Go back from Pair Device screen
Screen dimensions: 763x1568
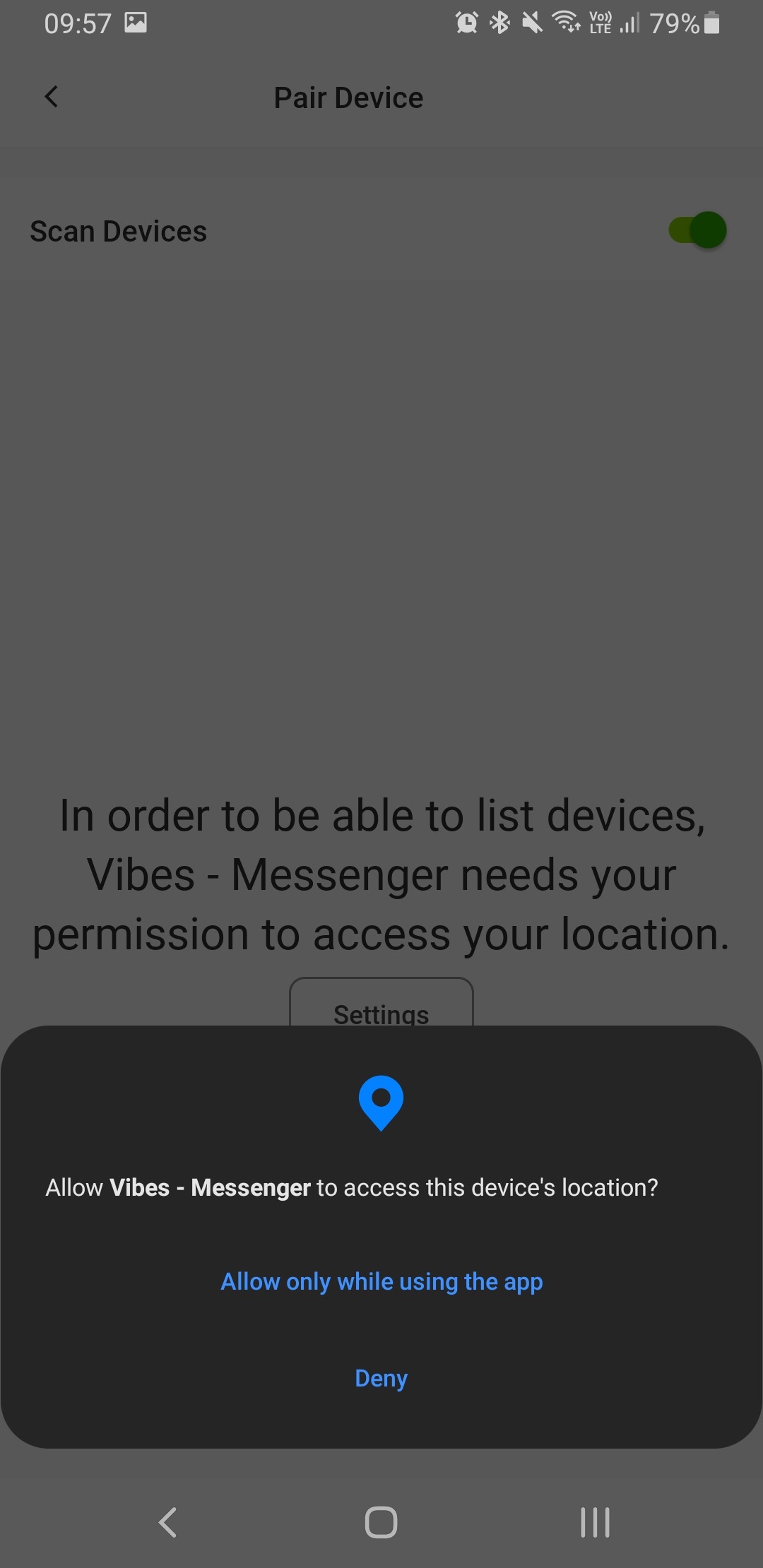click(x=52, y=97)
